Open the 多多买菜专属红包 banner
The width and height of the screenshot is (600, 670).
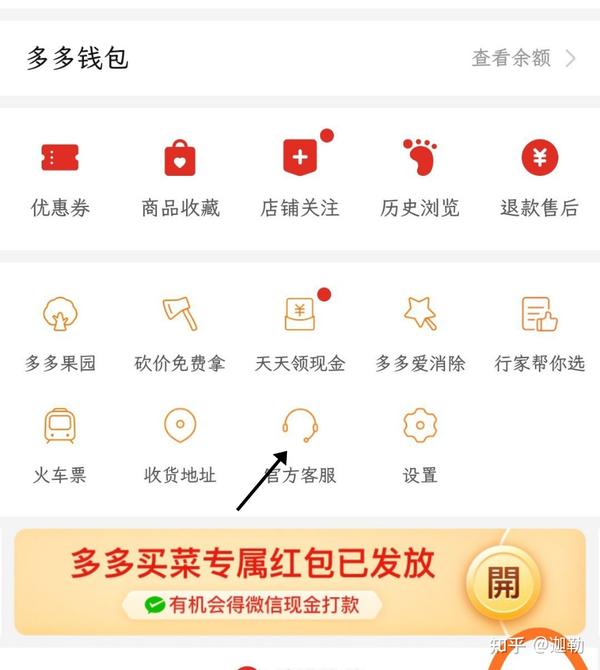tap(250, 580)
